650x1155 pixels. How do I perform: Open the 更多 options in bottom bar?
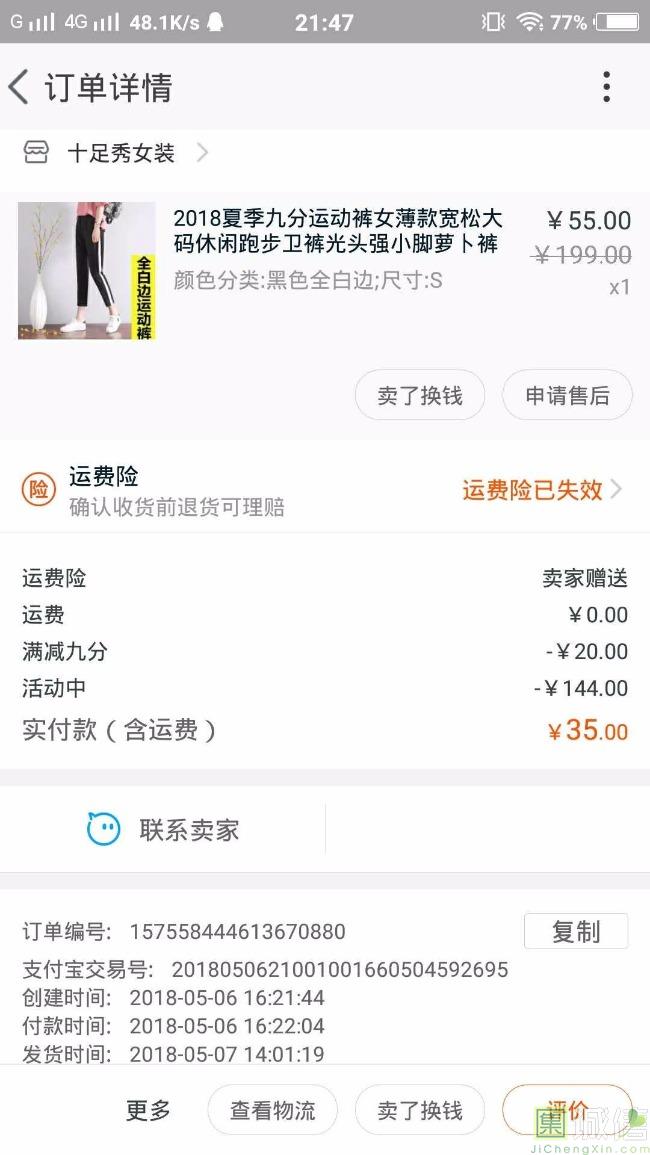tap(148, 1110)
